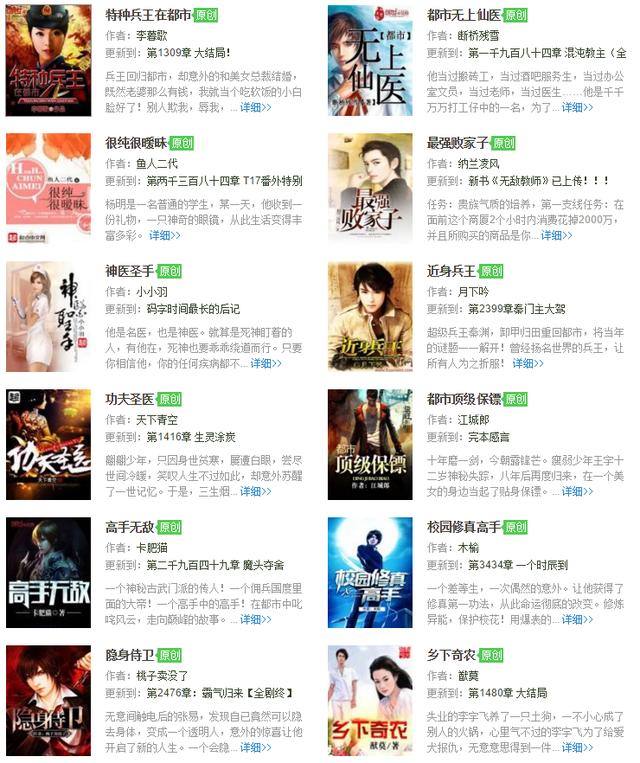Open the cover of 都市顶级保镖
640x763 pixels.
[369, 444]
